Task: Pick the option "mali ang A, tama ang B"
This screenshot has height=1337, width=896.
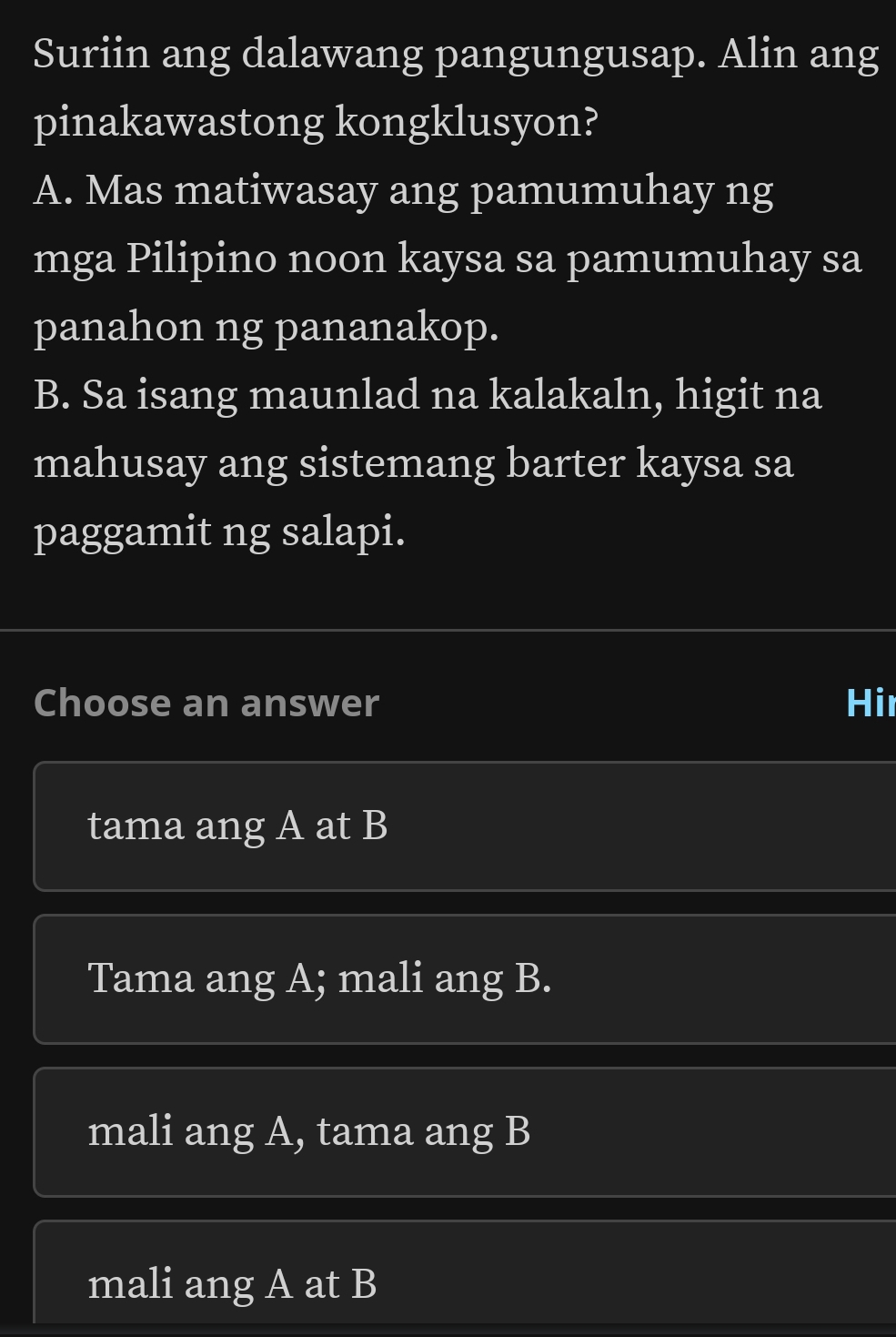Action: click(x=464, y=1131)
